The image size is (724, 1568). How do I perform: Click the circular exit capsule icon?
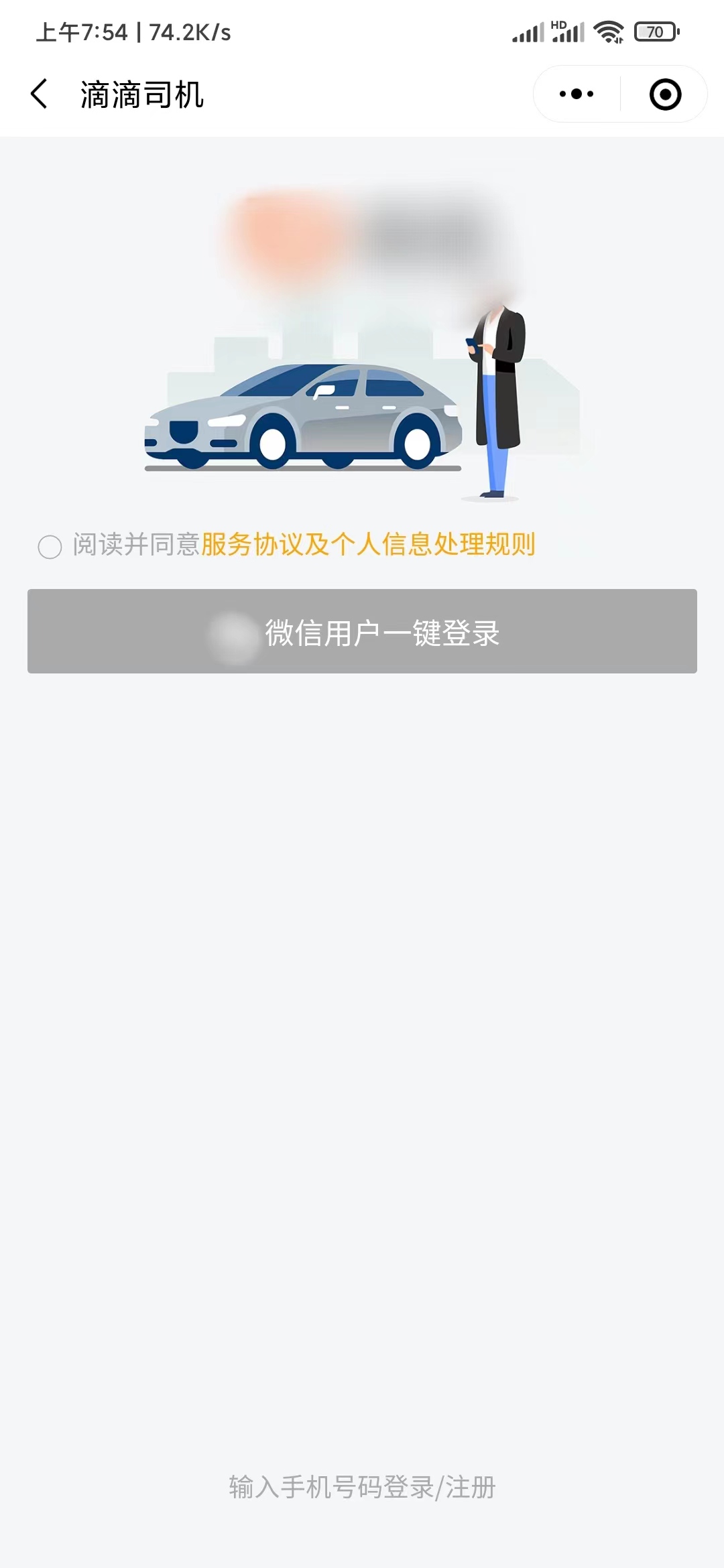pyautogui.click(x=664, y=94)
